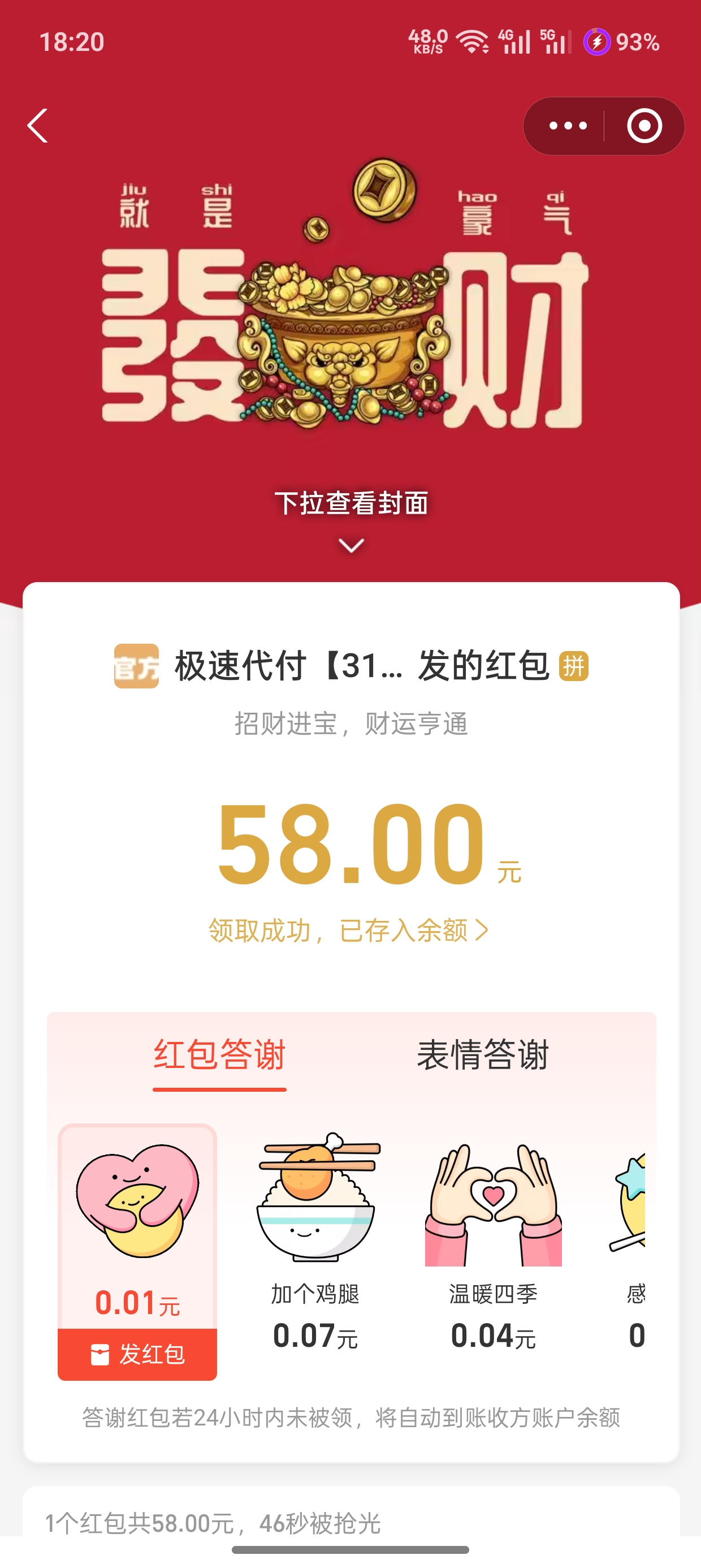Tap the 58.00 red packet amount
This screenshot has width=701, height=1568.
350,846
